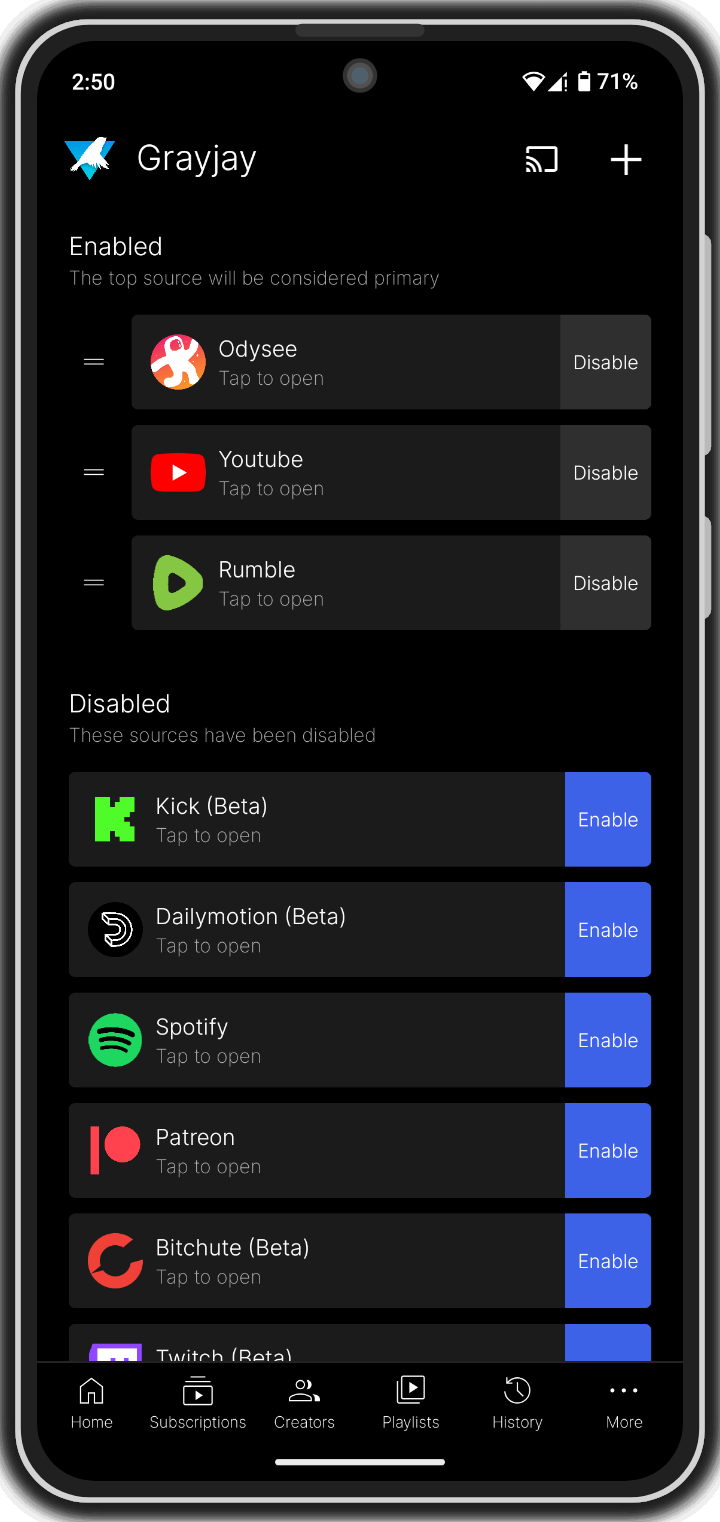
Task: Disable the Rumble source
Action: 605,582
